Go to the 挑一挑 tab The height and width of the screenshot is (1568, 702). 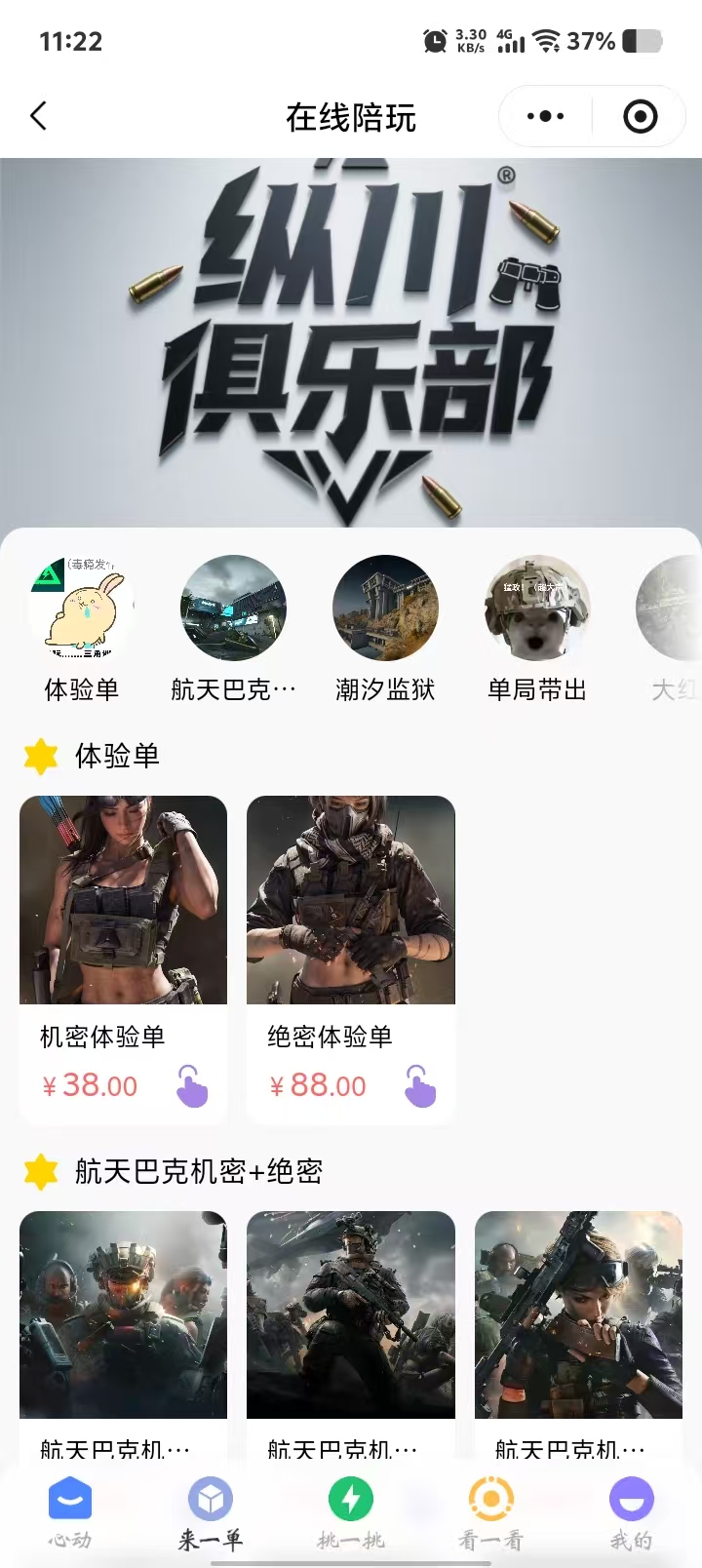tap(351, 1513)
